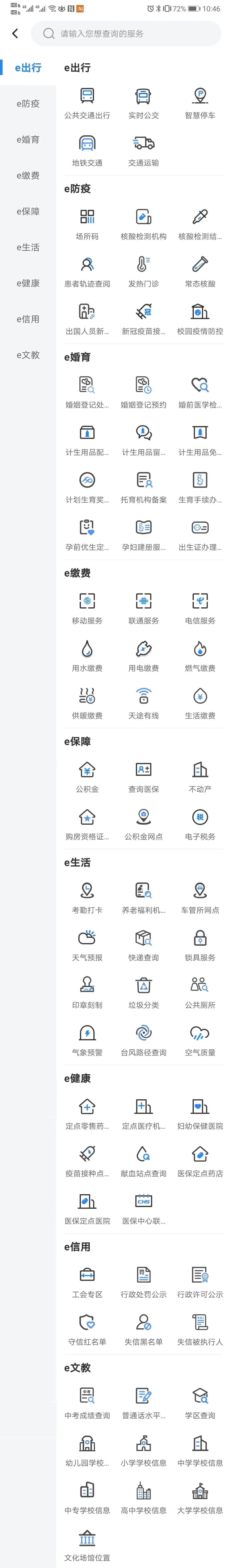Select the e缴费 sidebar tab

tap(28, 175)
